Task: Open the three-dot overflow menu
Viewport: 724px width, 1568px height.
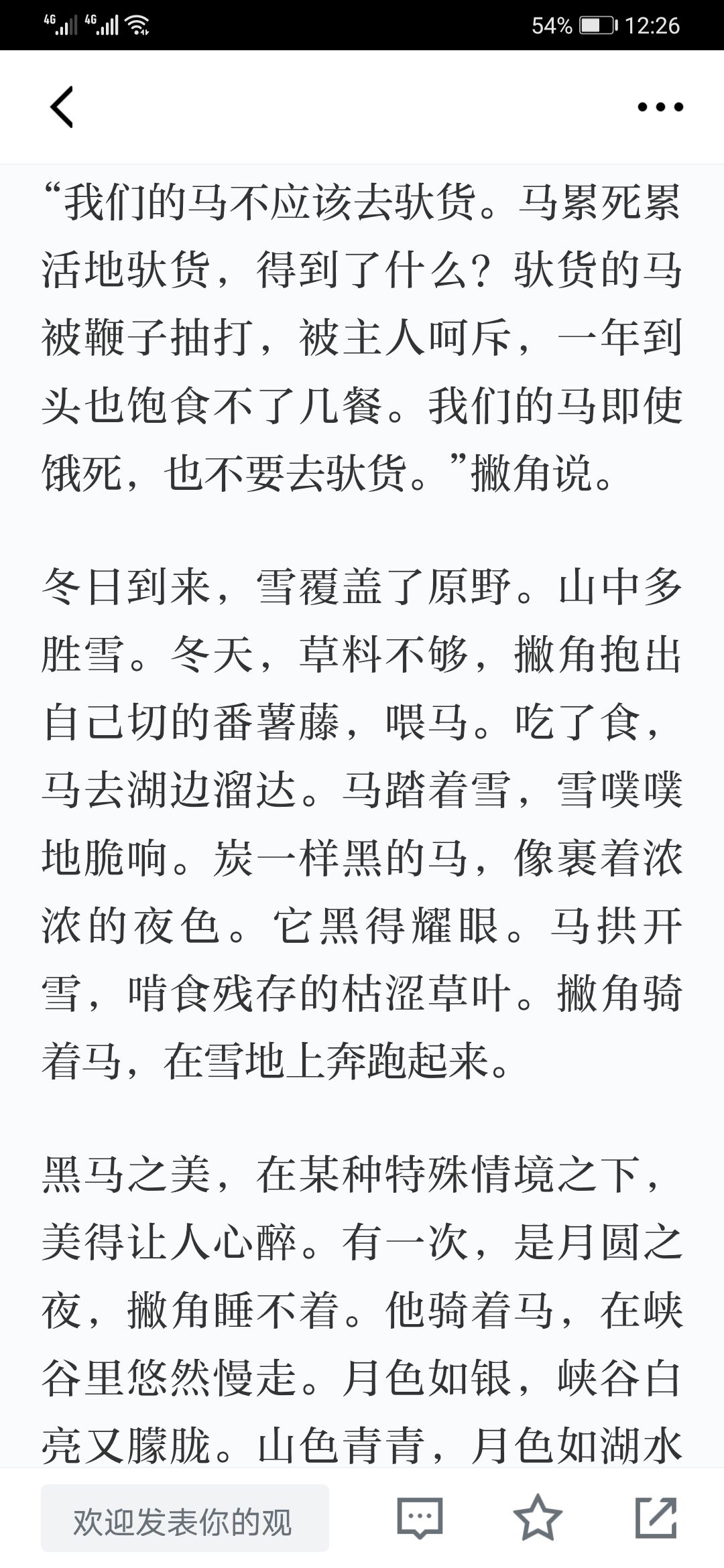Action: [x=660, y=107]
